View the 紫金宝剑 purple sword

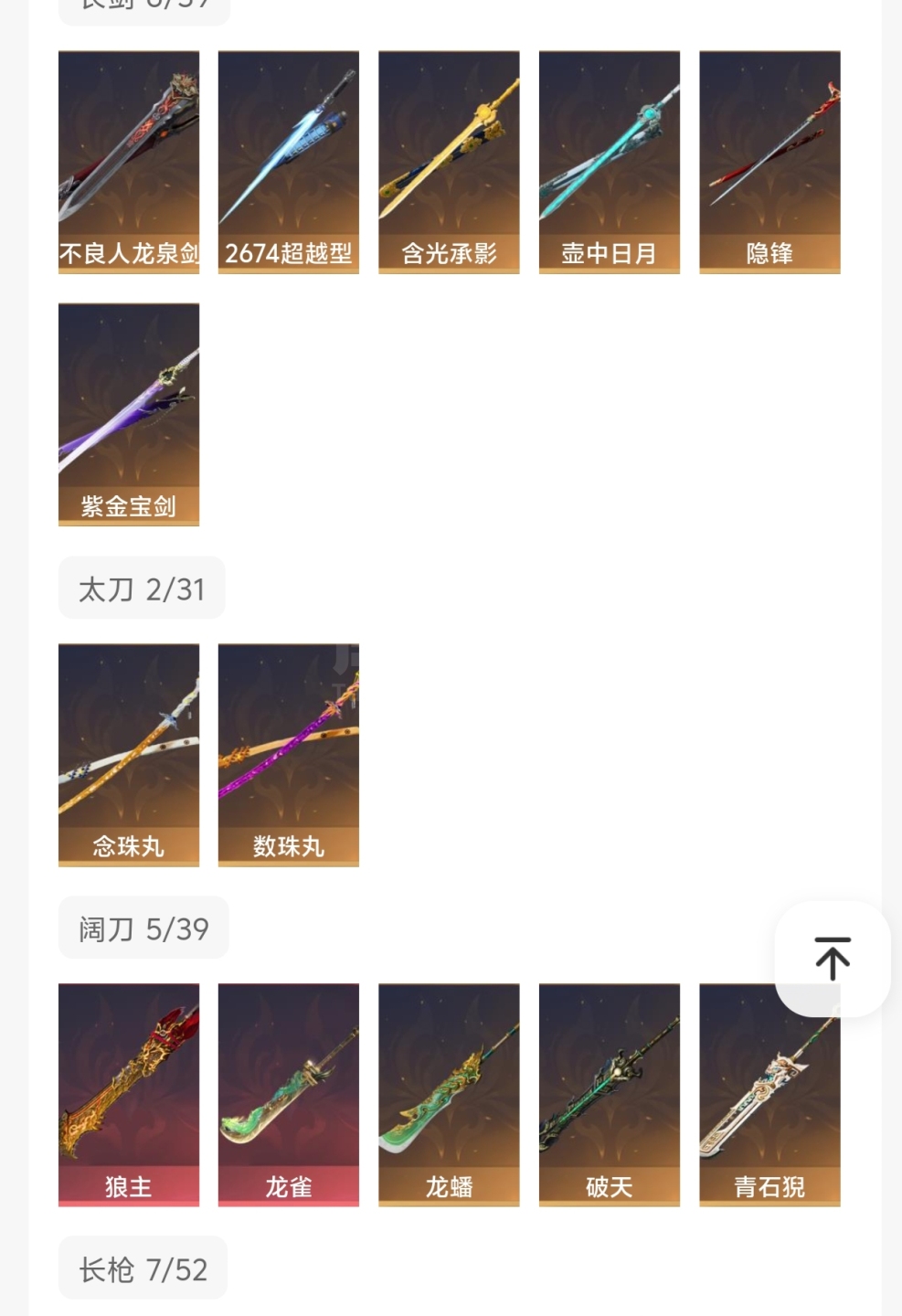(129, 414)
